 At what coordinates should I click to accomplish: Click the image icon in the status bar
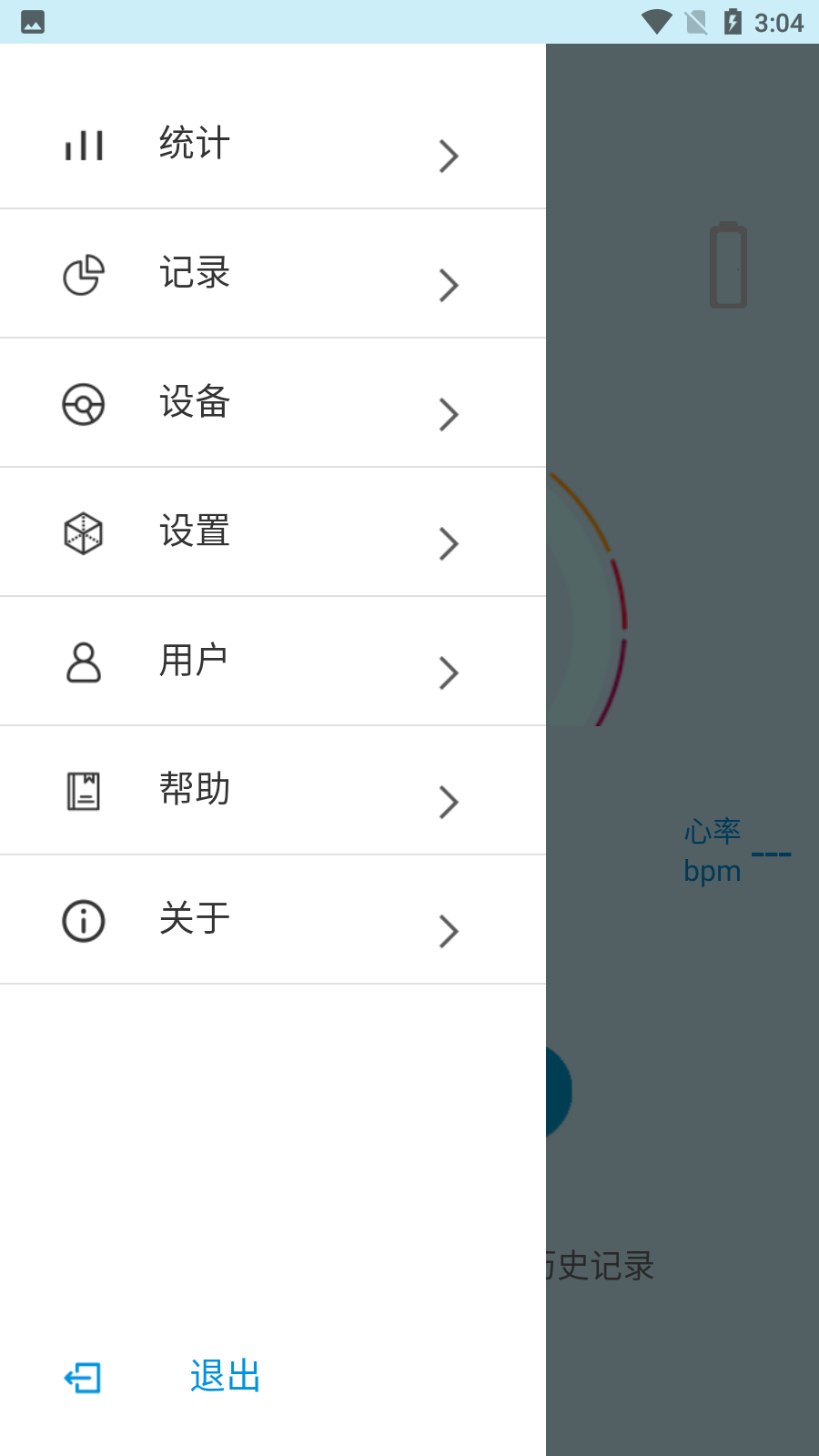pyautogui.click(x=32, y=21)
